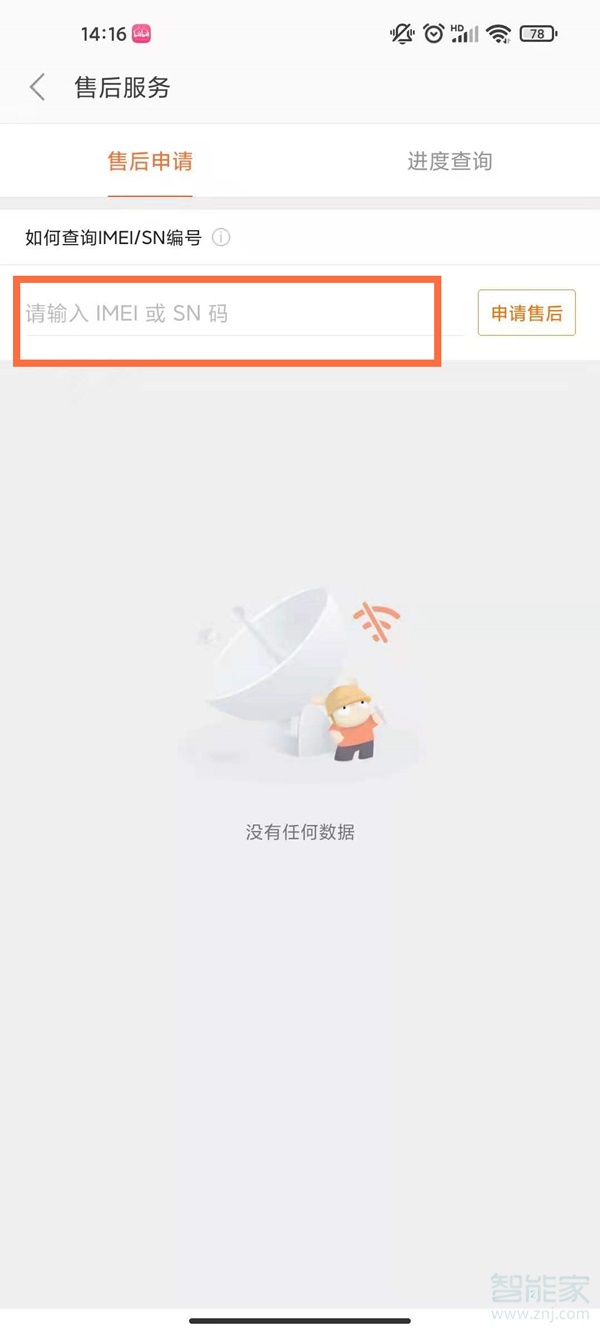Switch to the 进度查询 tab
The height and width of the screenshot is (1333, 600).
coord(450,162)
